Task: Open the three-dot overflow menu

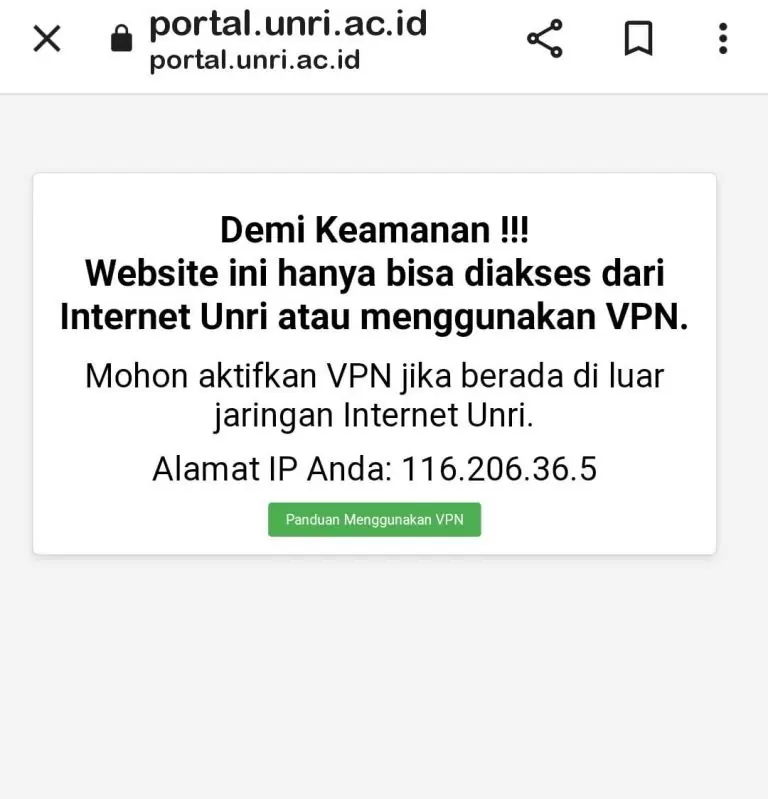Action: click(723, 38)
